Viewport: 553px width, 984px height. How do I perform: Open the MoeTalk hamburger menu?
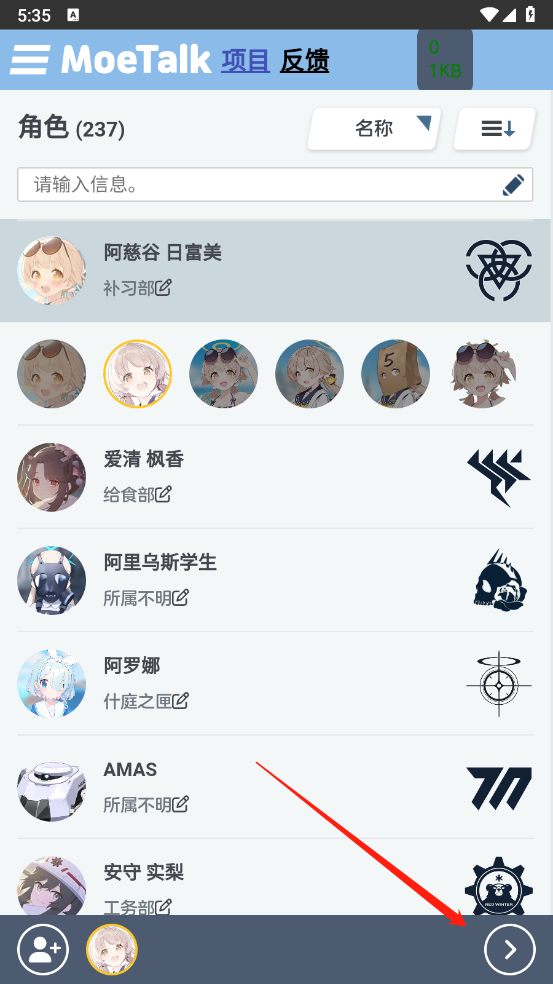click(x=30, y=60)
